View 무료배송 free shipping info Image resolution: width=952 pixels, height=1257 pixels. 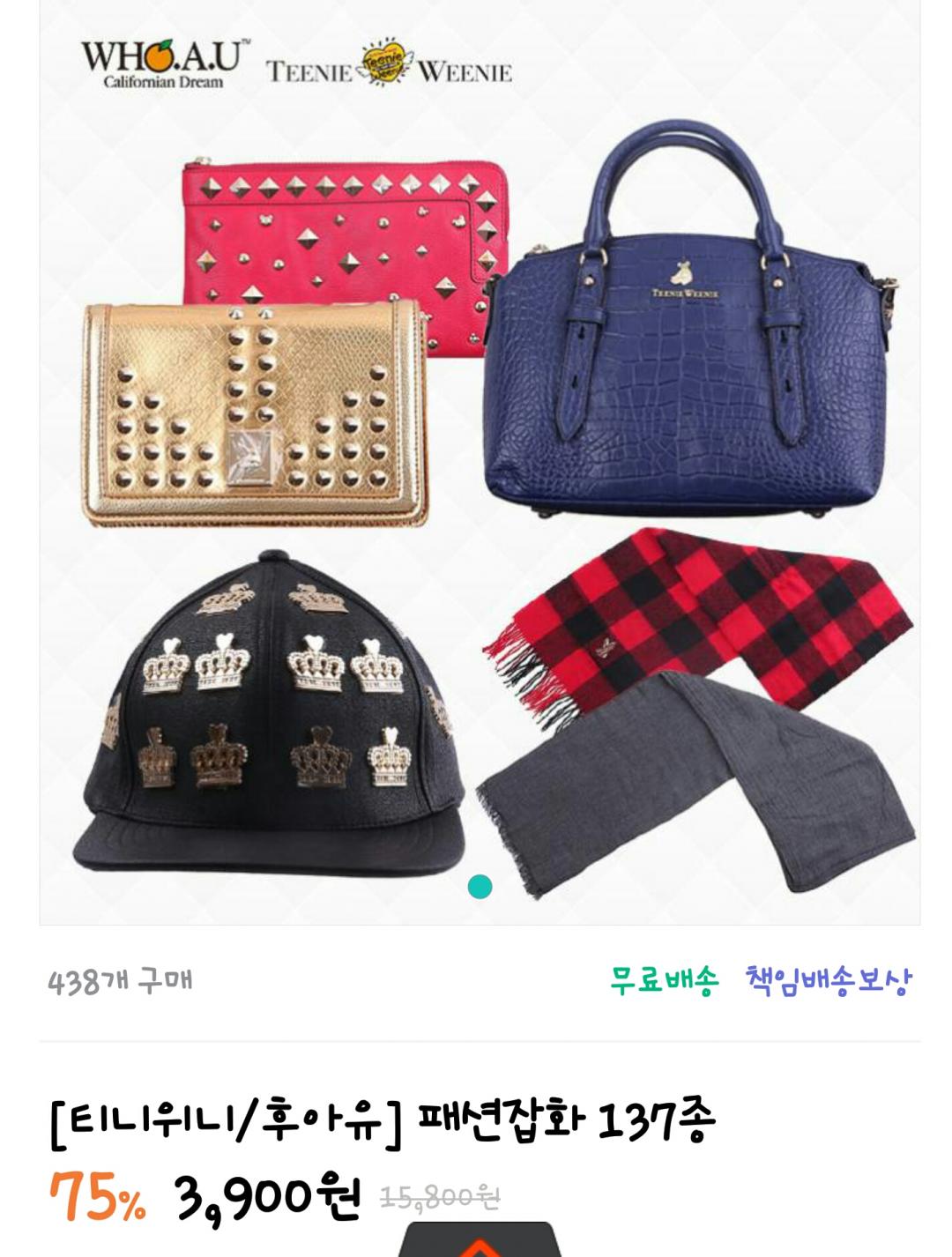(665, 979)
